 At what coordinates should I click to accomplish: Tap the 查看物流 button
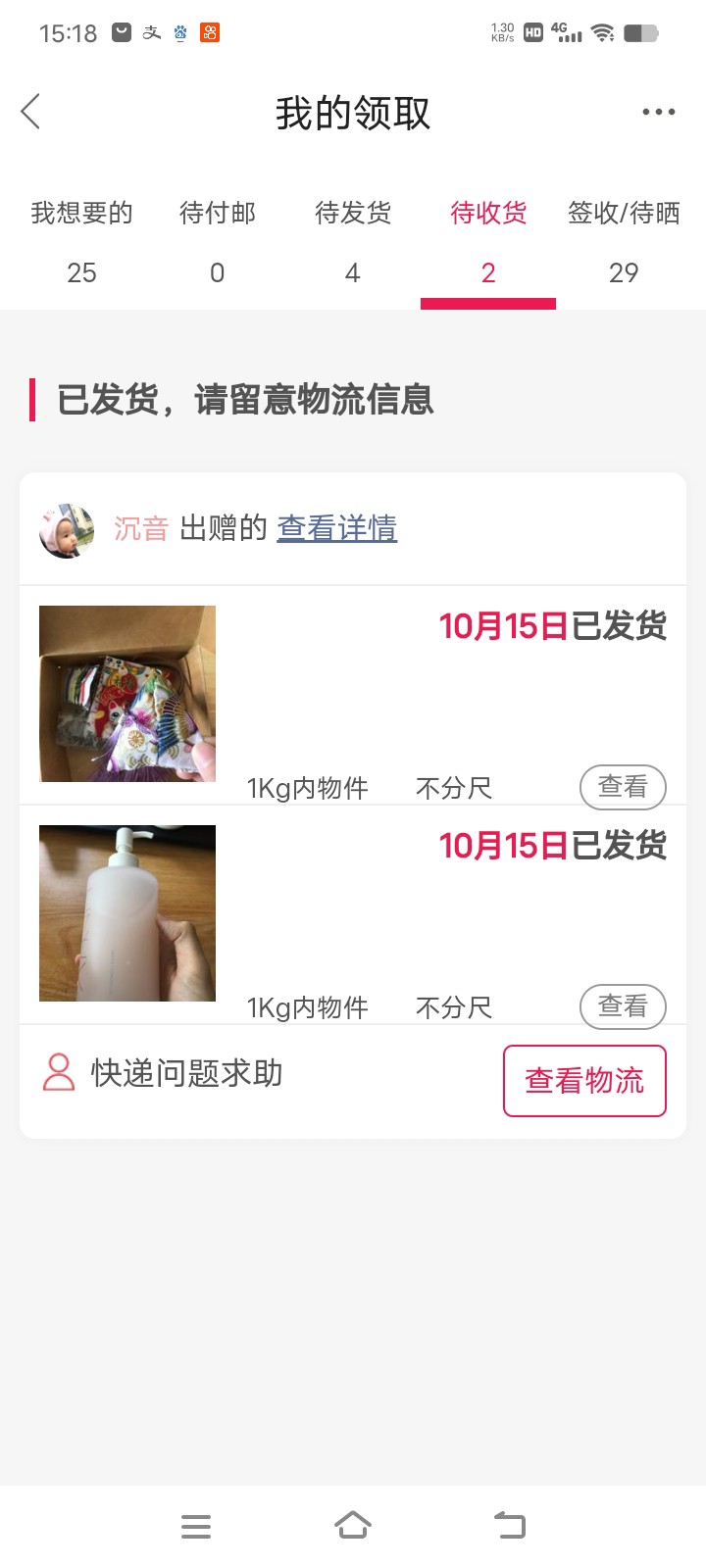coord(584,1081)
